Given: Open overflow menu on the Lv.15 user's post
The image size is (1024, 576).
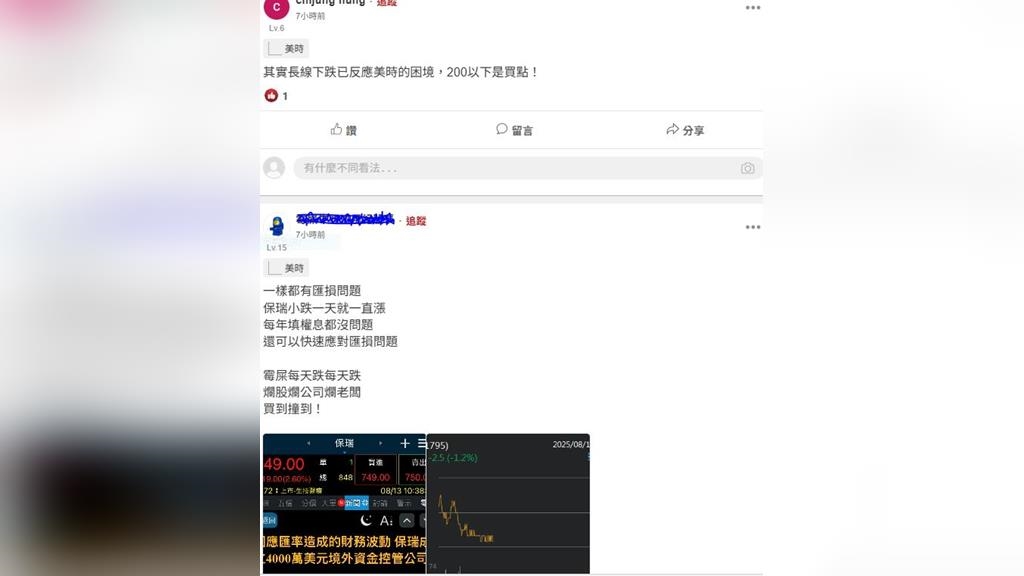Looking at the screenshot, I should [752, 227].
